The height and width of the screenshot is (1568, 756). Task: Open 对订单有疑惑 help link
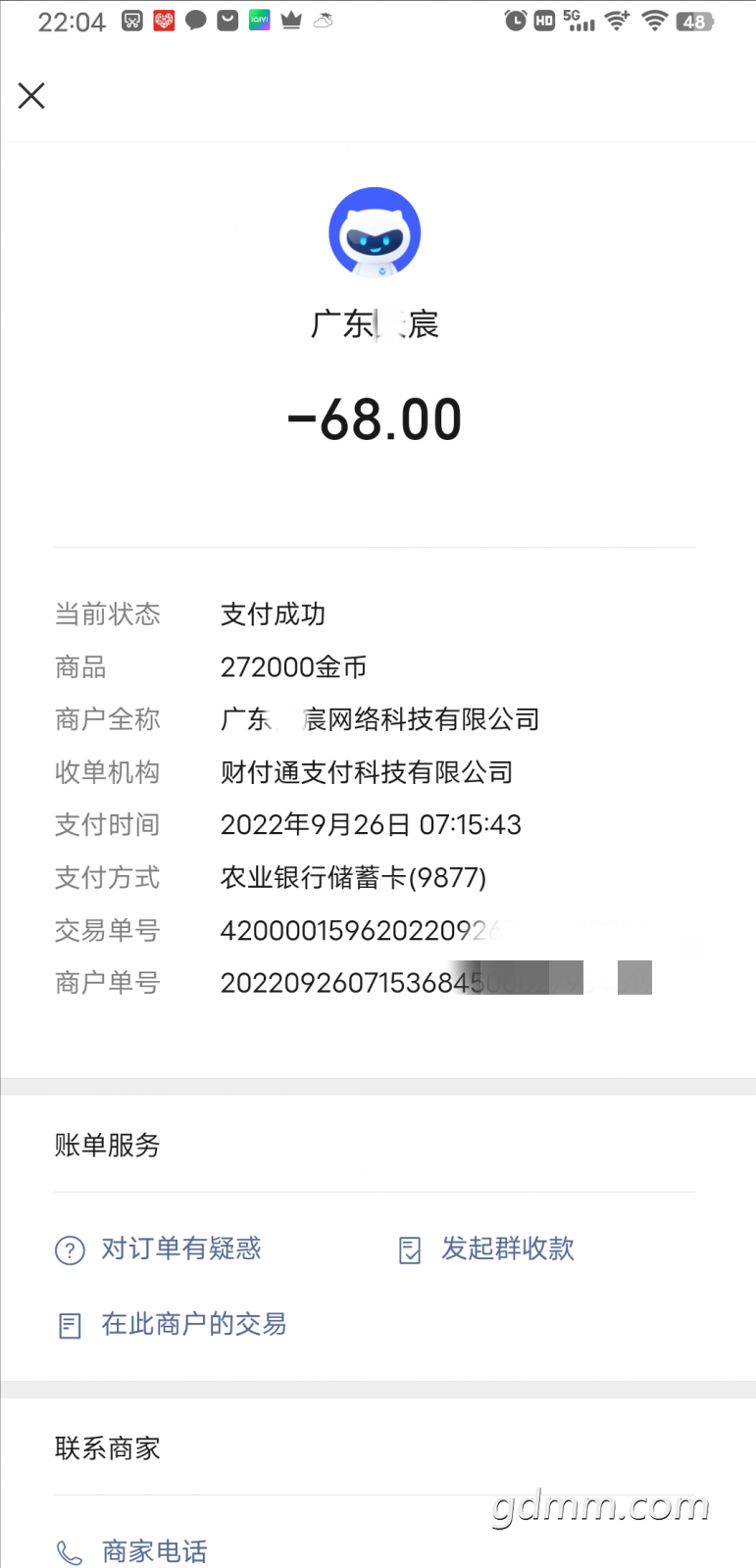180,1249
